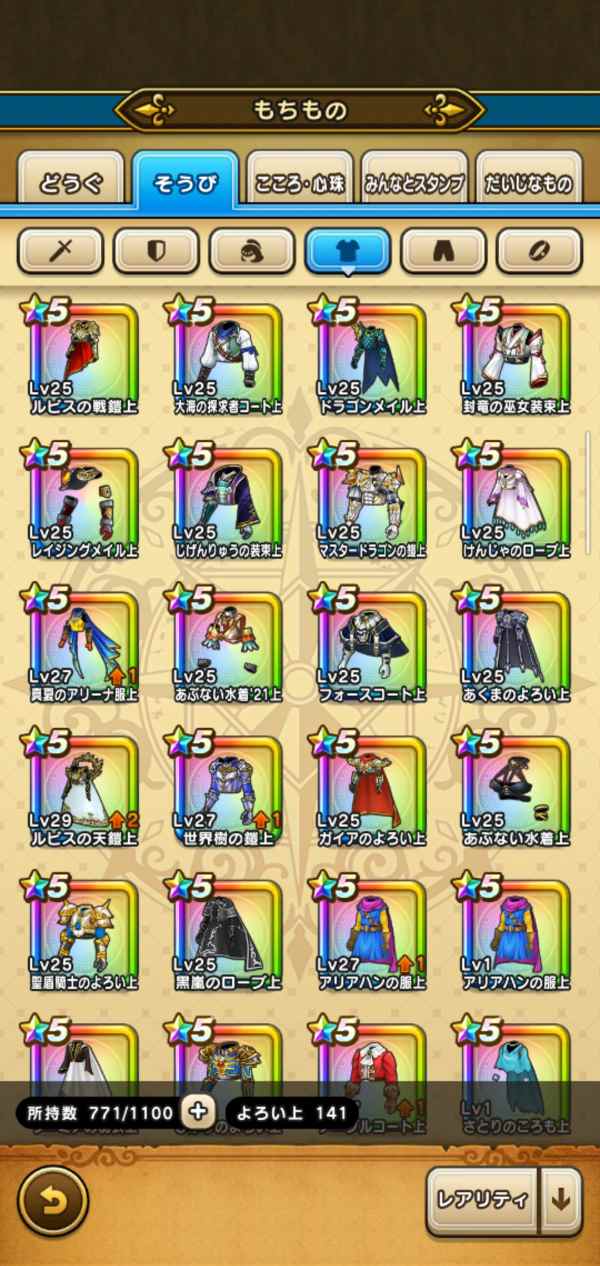Open the だいじなもの tab
Viewport: 600px width, 1266px height.
click(529, 182)
